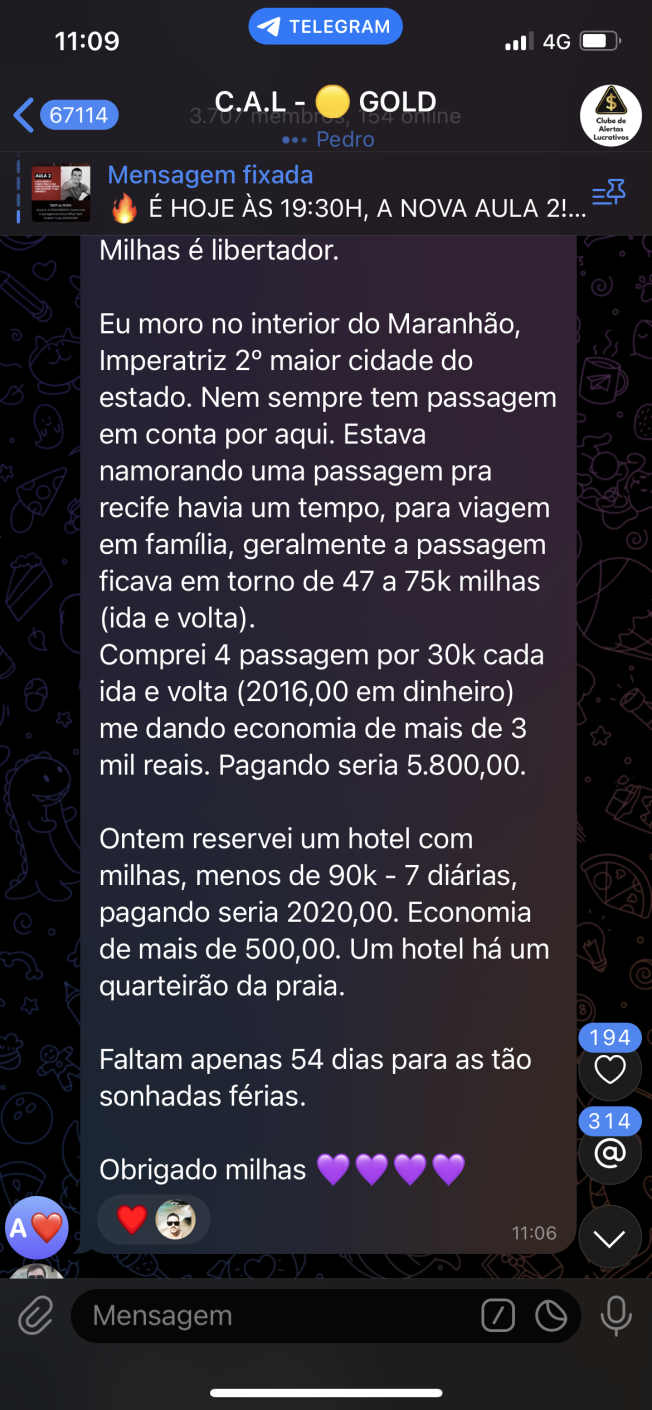Show the list of pinned messages

point(608,193)
